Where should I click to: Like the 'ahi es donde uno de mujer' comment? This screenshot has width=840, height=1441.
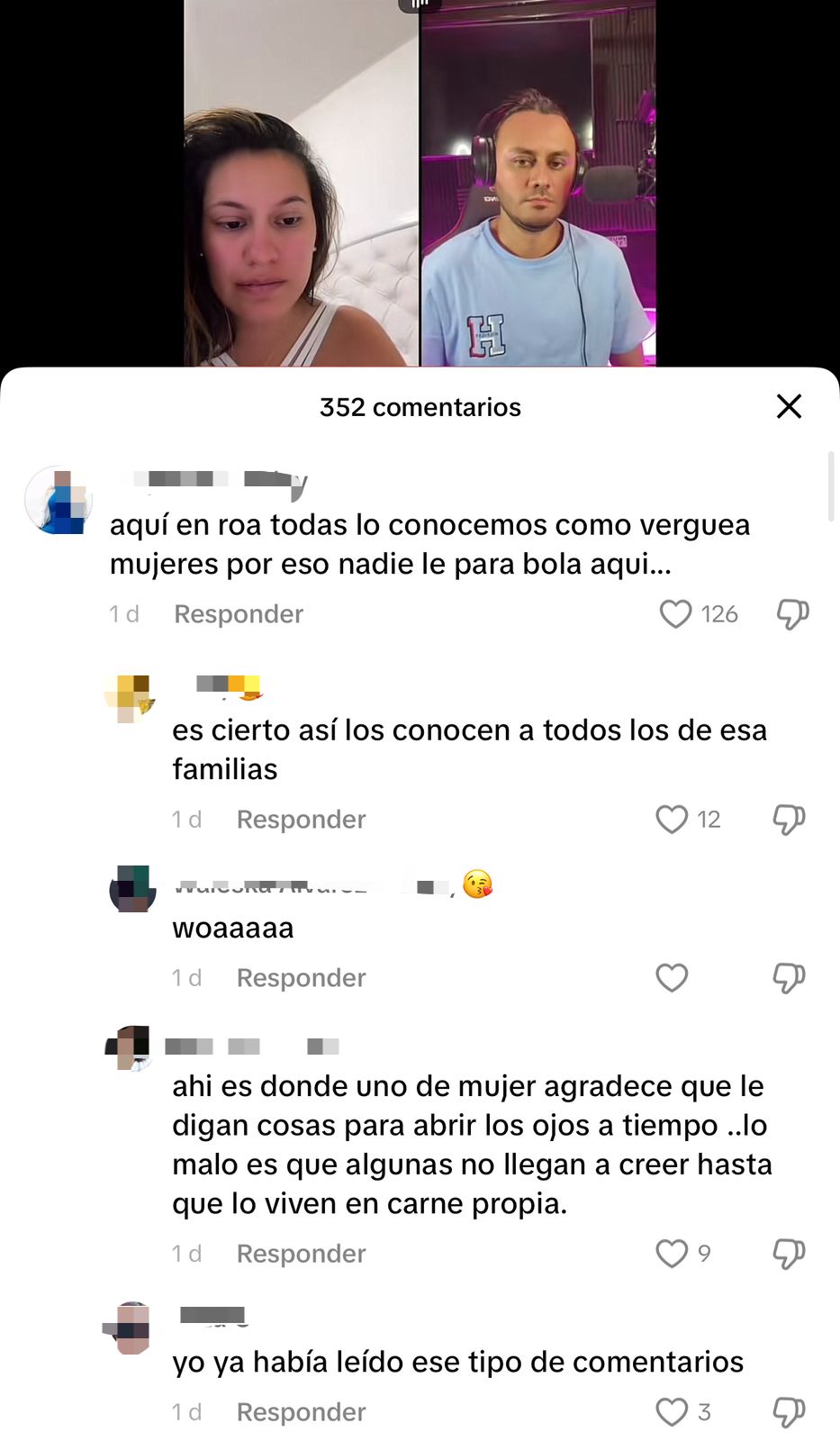coord(672,1254)
